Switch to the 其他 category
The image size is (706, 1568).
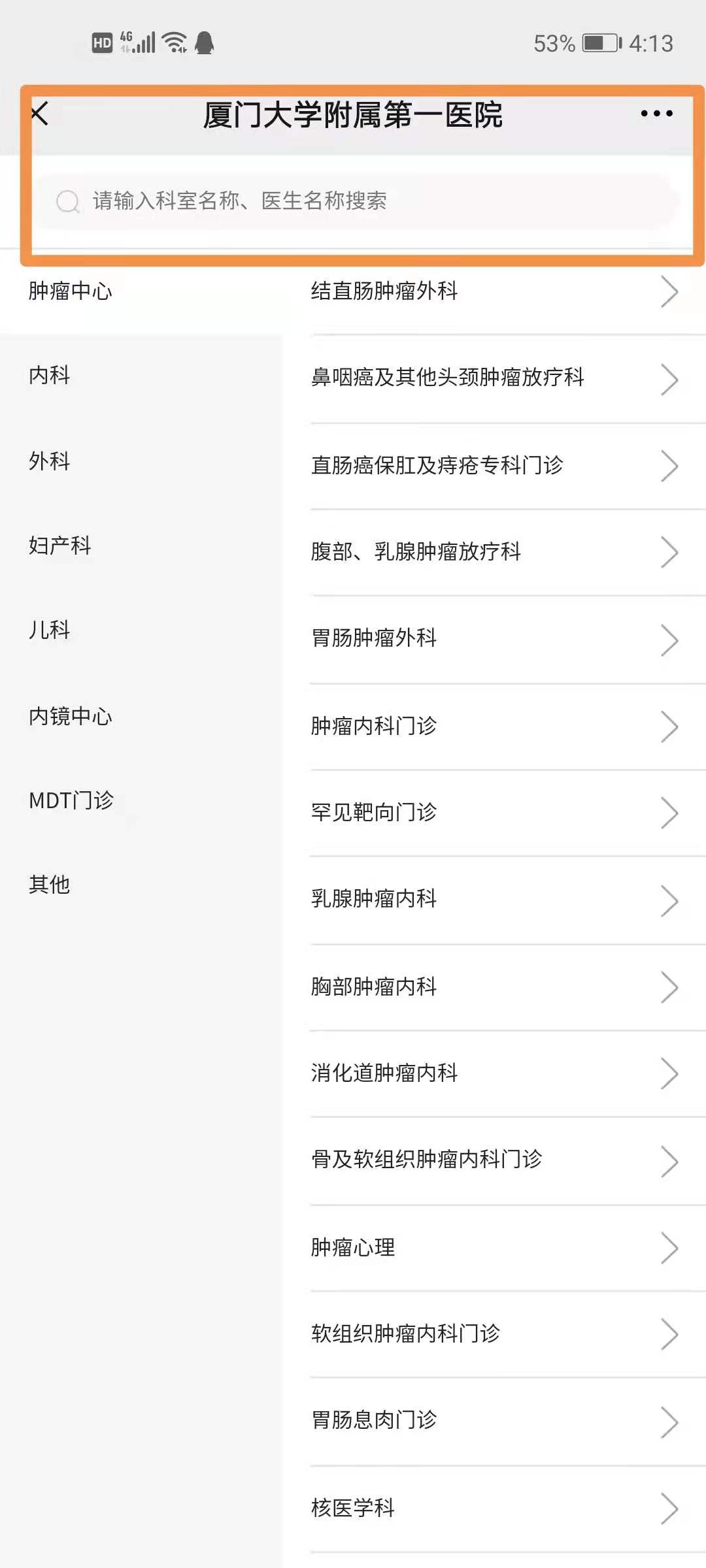[50, 885]
